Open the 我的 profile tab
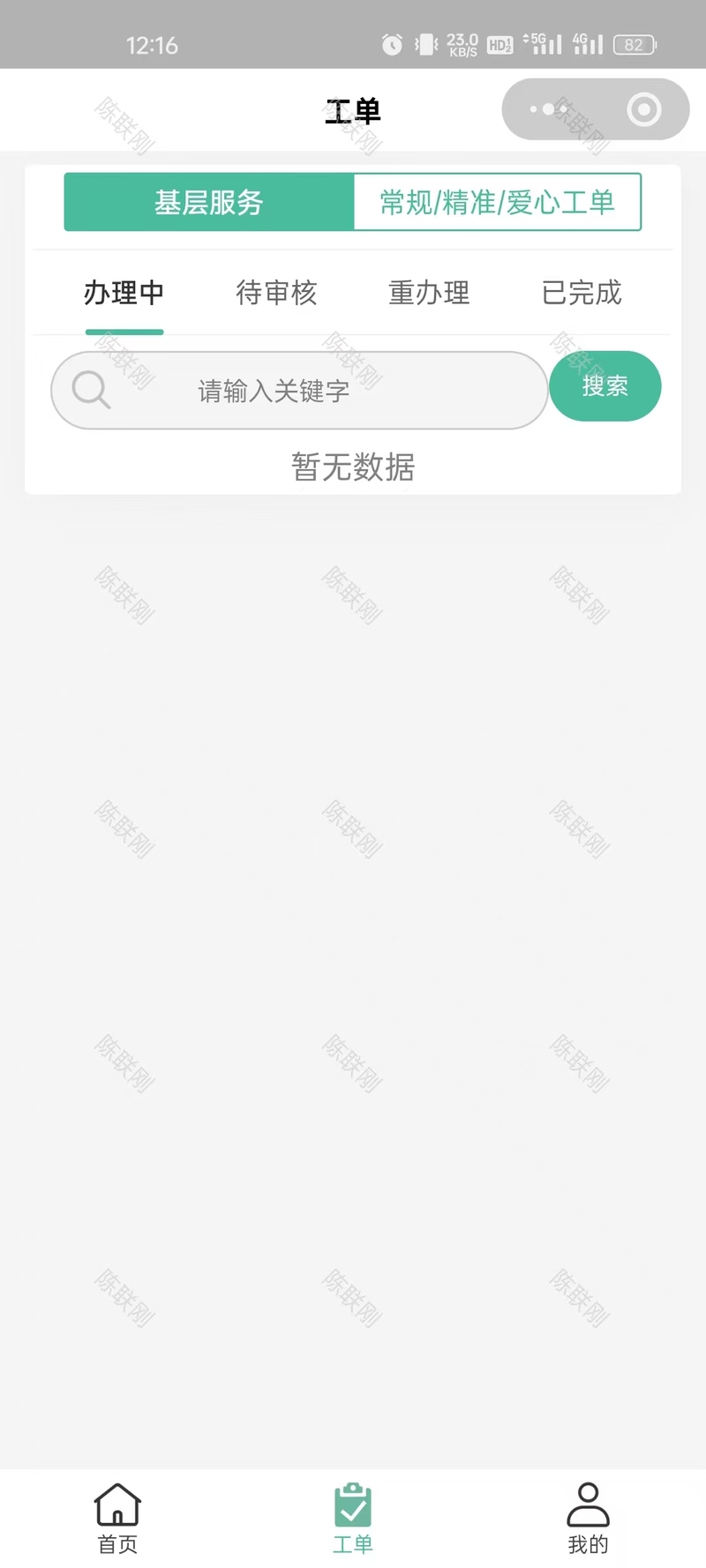Image resolution: width=706 pixels, height=1568 pixels. pos(588,1519)
